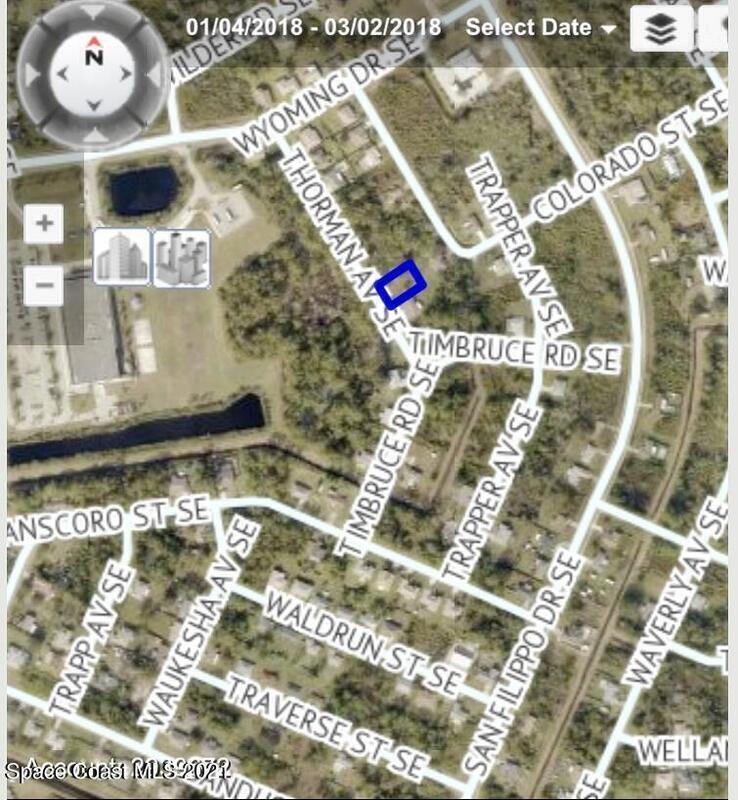
Task: Zoom out with the minus button
Action: click(x=43, y=287)
